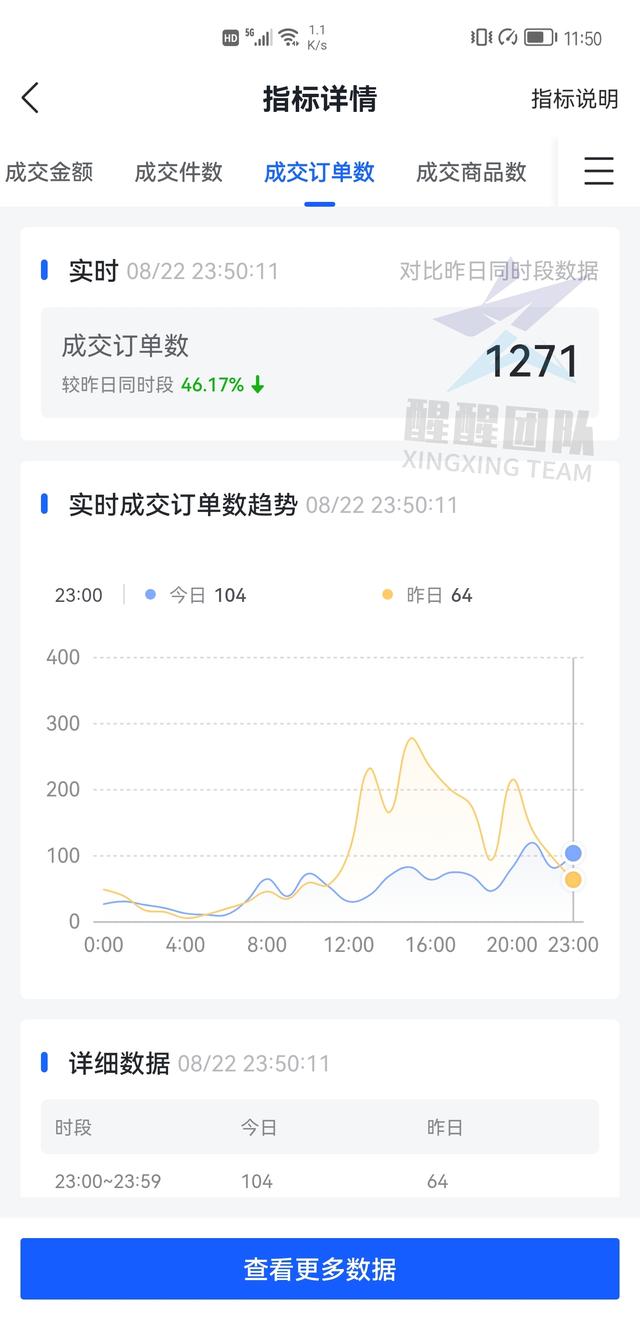Switch to the 成交金额 tab
This screenshot has height=1320, width=640.
click(49, 172)
